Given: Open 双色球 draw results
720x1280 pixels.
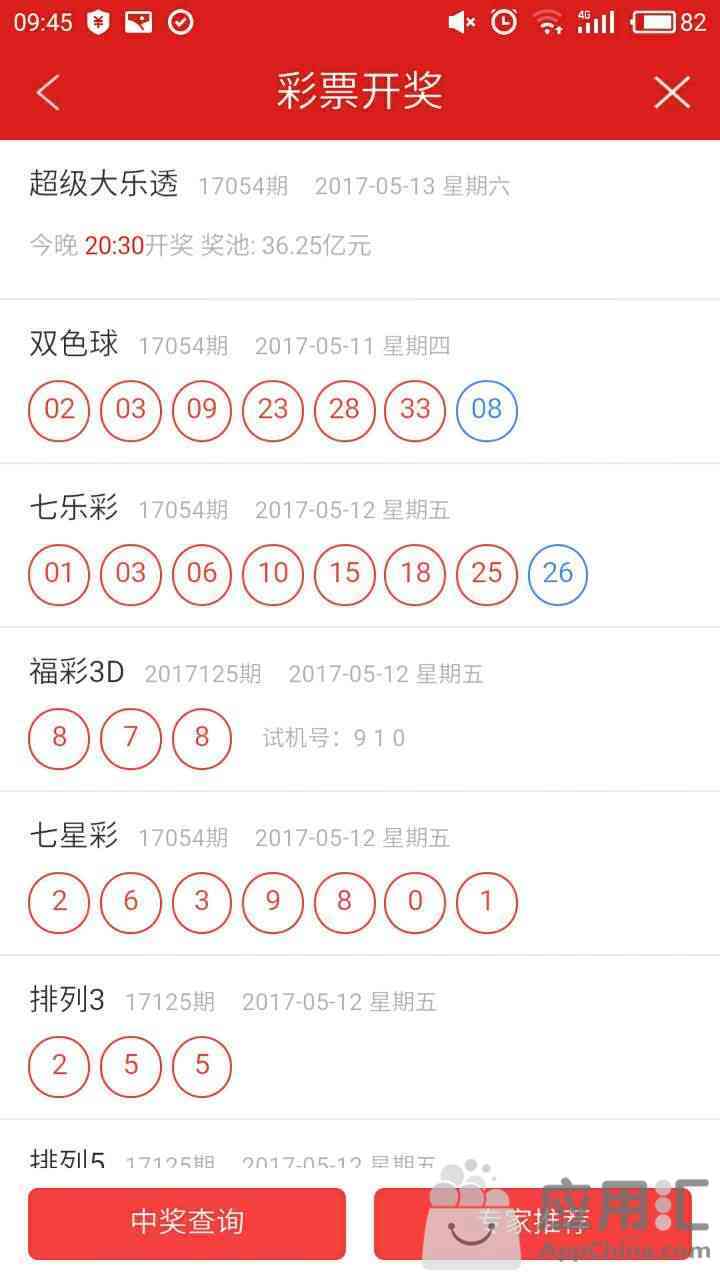Looking at the screenshot, I should click(360, 381).
